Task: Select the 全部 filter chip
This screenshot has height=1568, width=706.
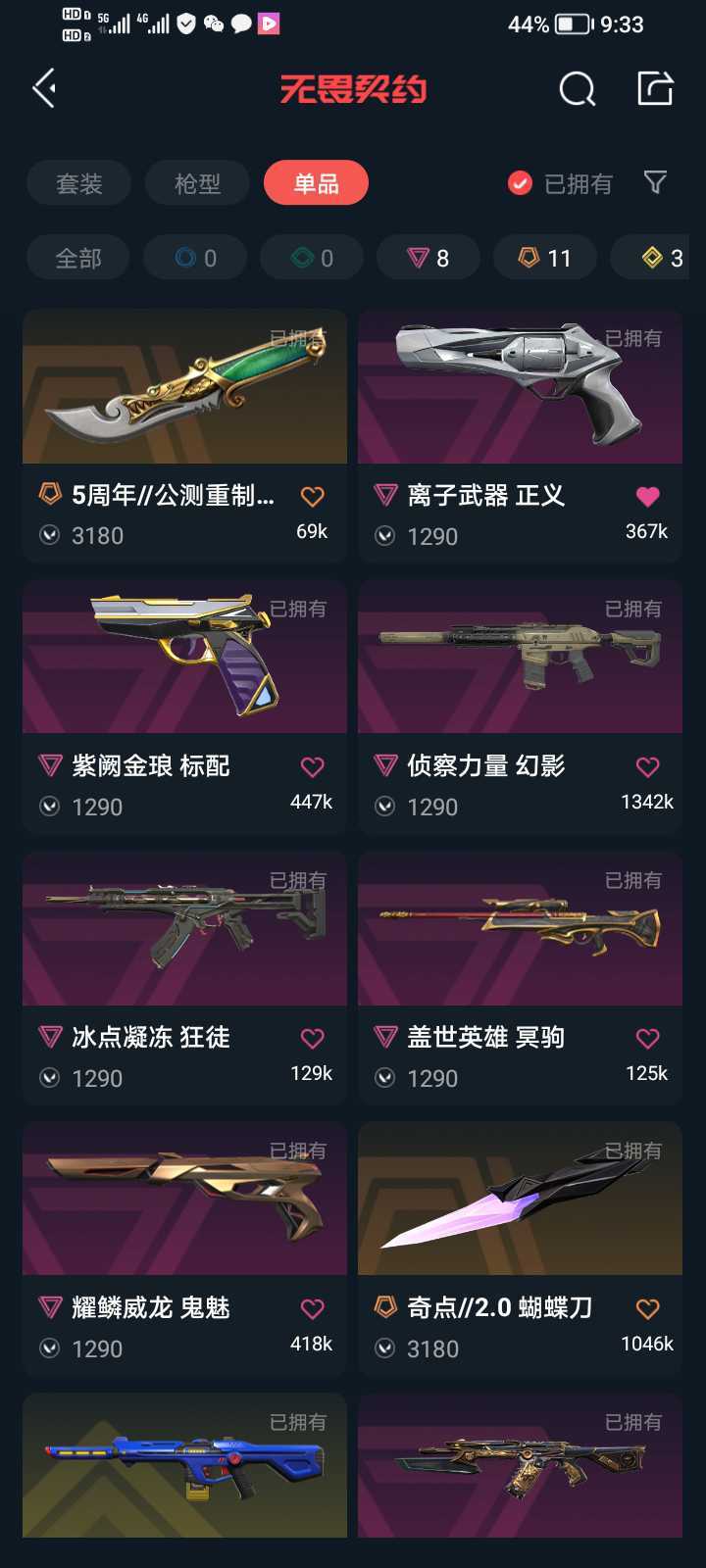Action: click(78, 259)
